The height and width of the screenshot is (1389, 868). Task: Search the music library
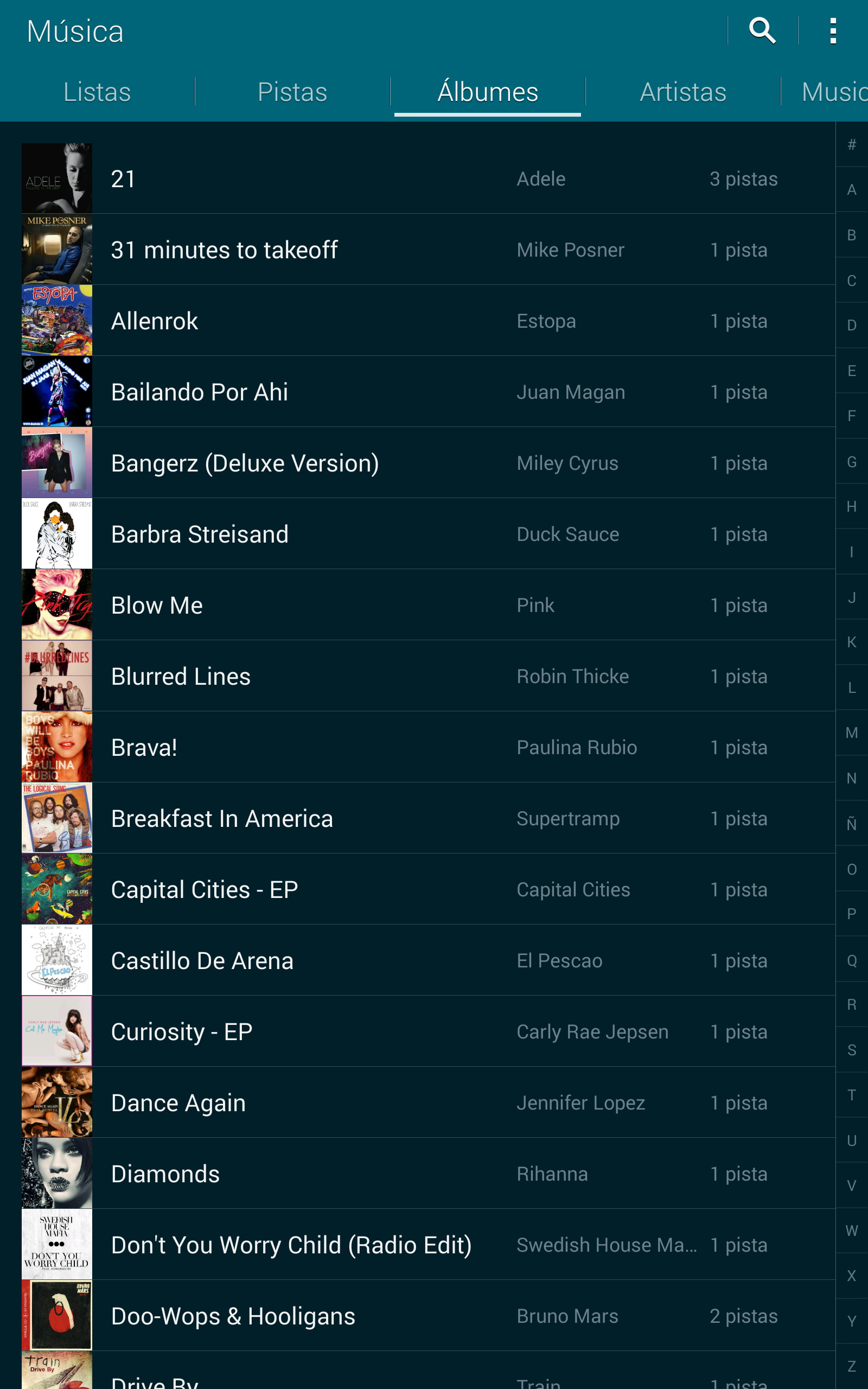[762, 31]
